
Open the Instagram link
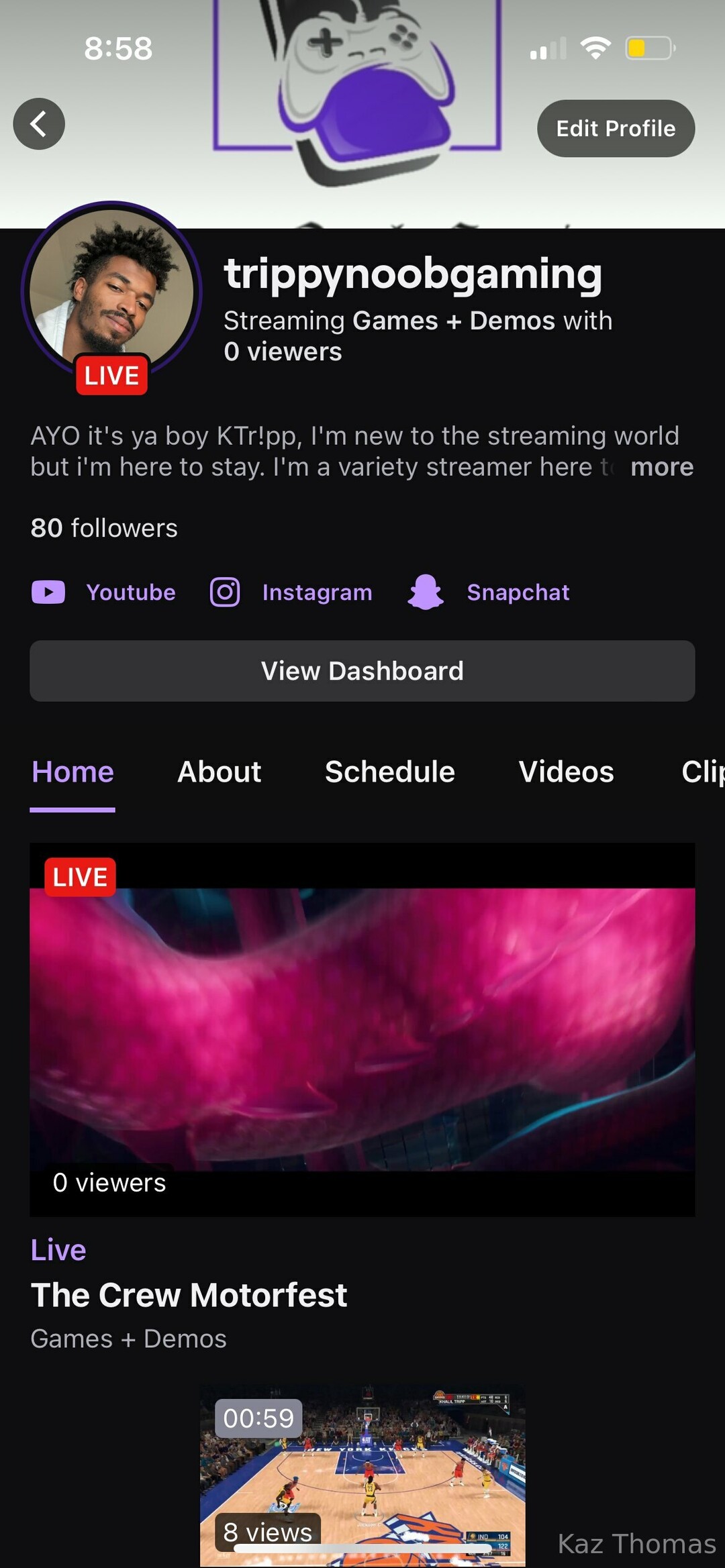click(x=291, y=592)
